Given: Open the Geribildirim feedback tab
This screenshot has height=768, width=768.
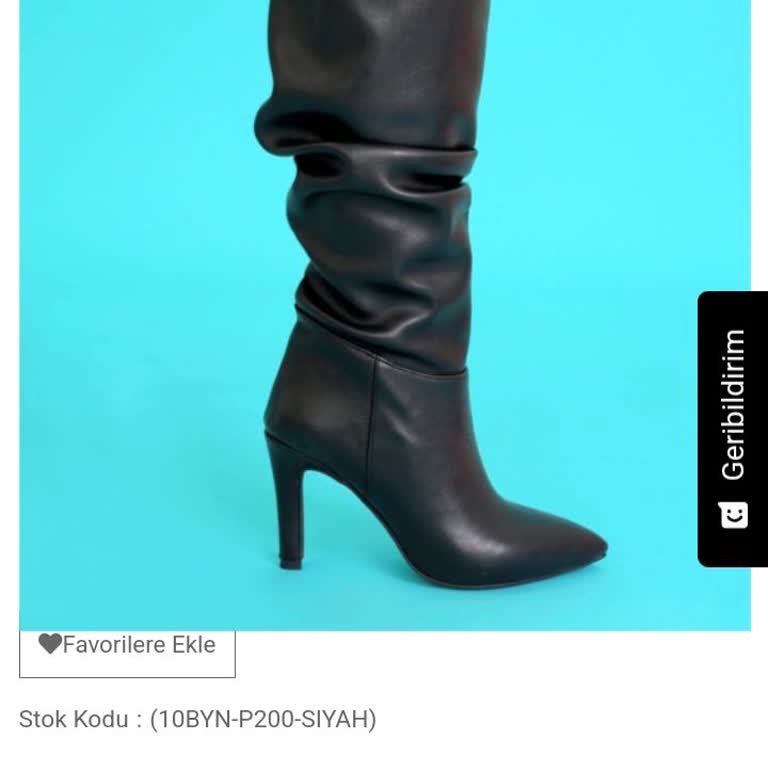Looking at the screenshot, I should (x=732, y=428).
